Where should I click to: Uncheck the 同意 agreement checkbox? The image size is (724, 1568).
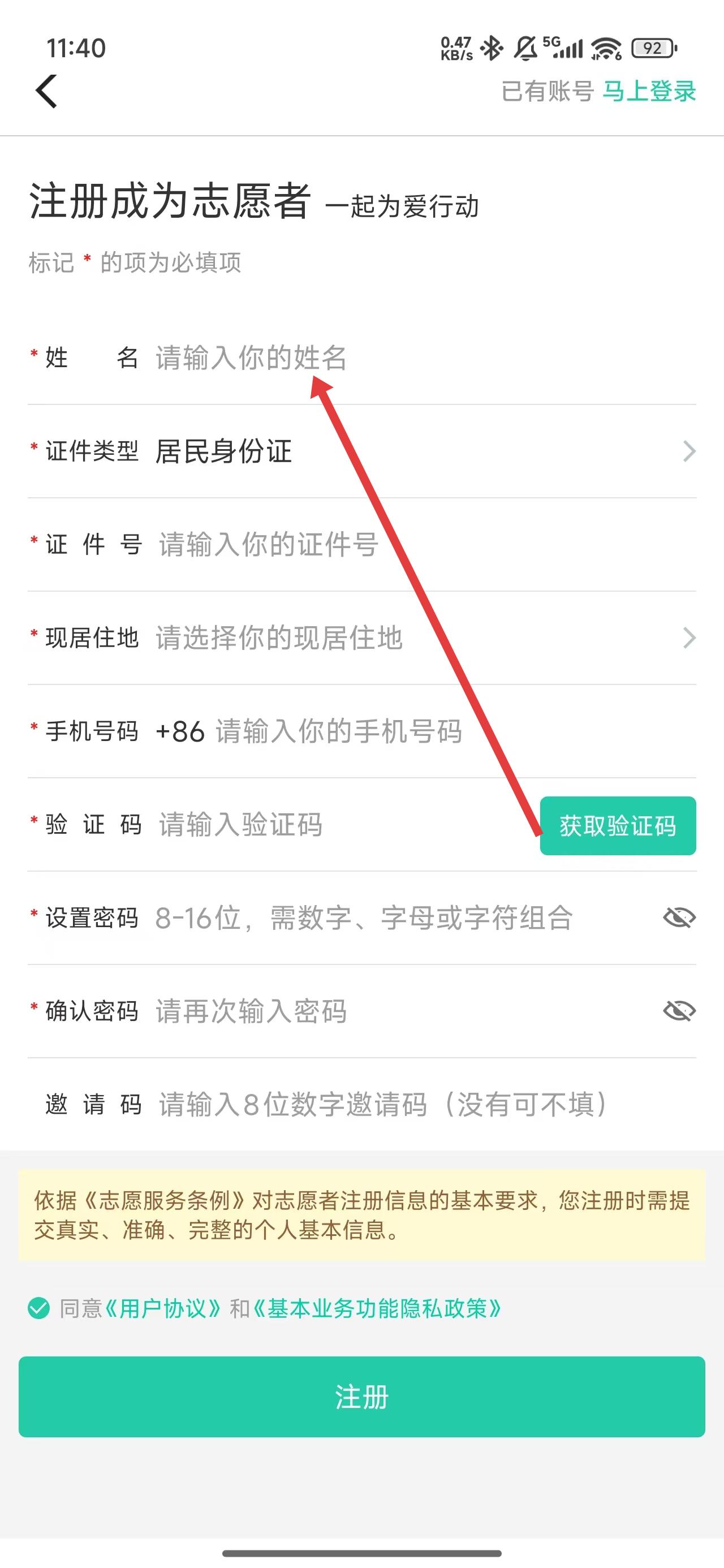pyautogui.click(x=39, y=1308)
